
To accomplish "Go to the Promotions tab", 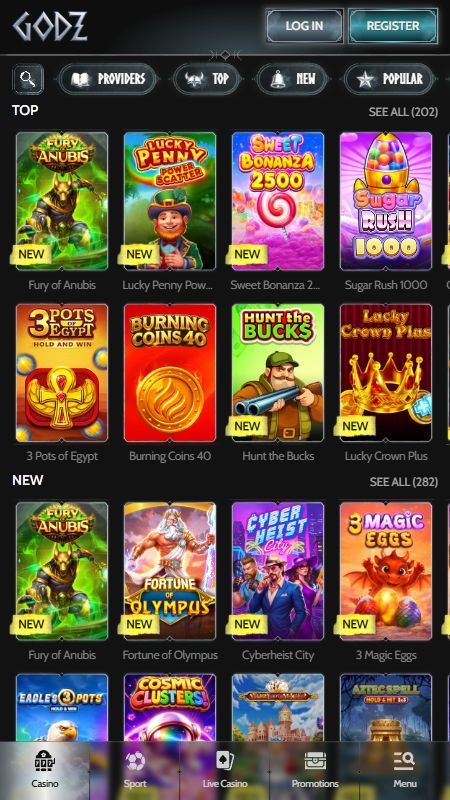I will 315,770.
